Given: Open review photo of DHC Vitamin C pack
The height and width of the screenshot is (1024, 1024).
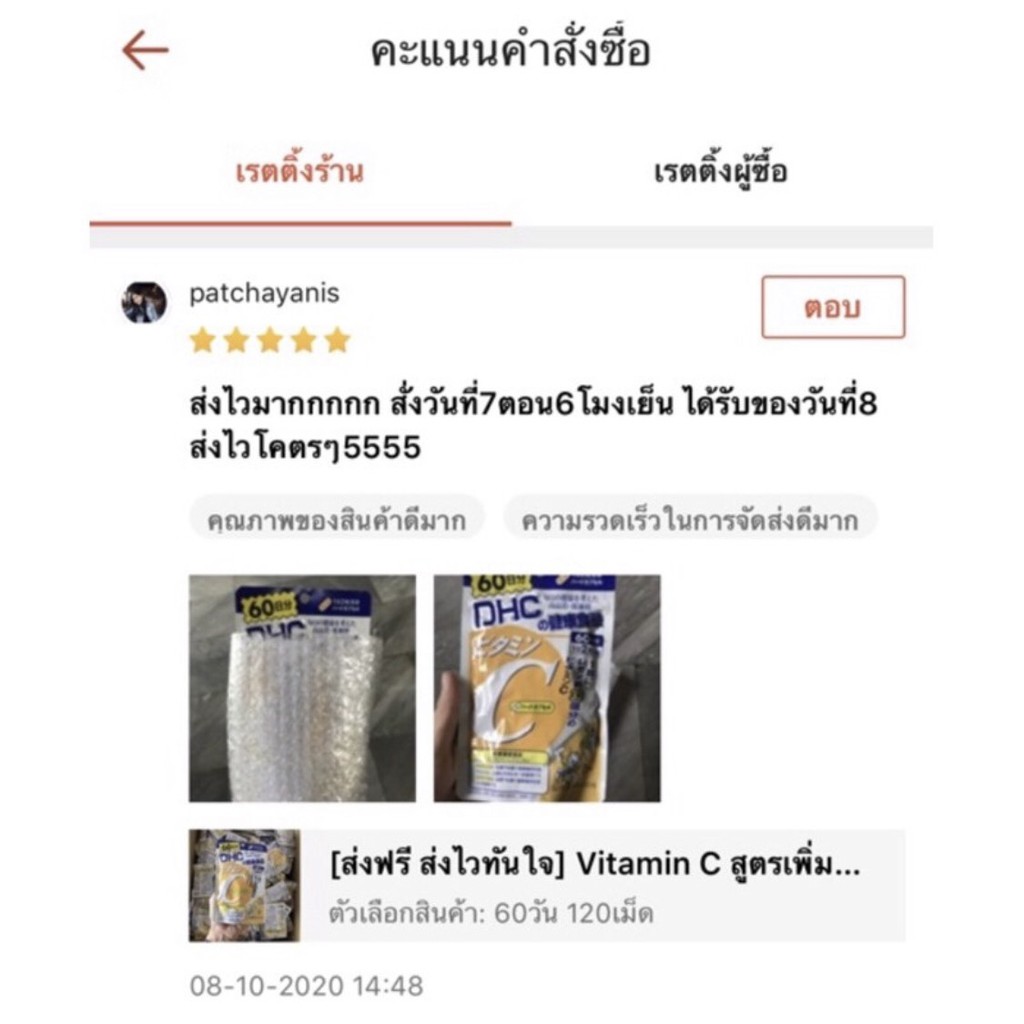Looking at the screenshot, I should click(546, 688).
